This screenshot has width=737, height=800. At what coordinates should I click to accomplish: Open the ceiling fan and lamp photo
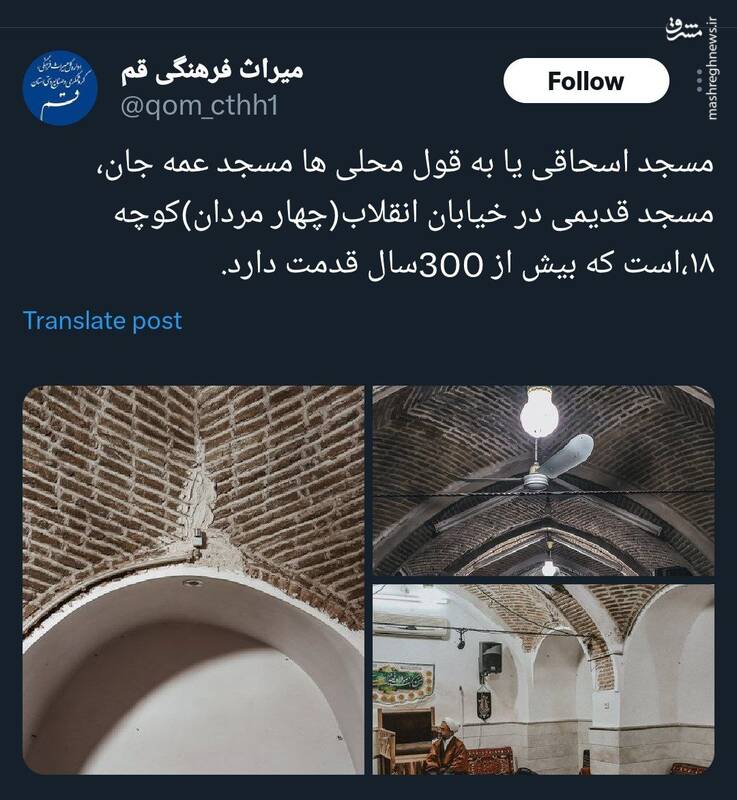click(543, 480)
